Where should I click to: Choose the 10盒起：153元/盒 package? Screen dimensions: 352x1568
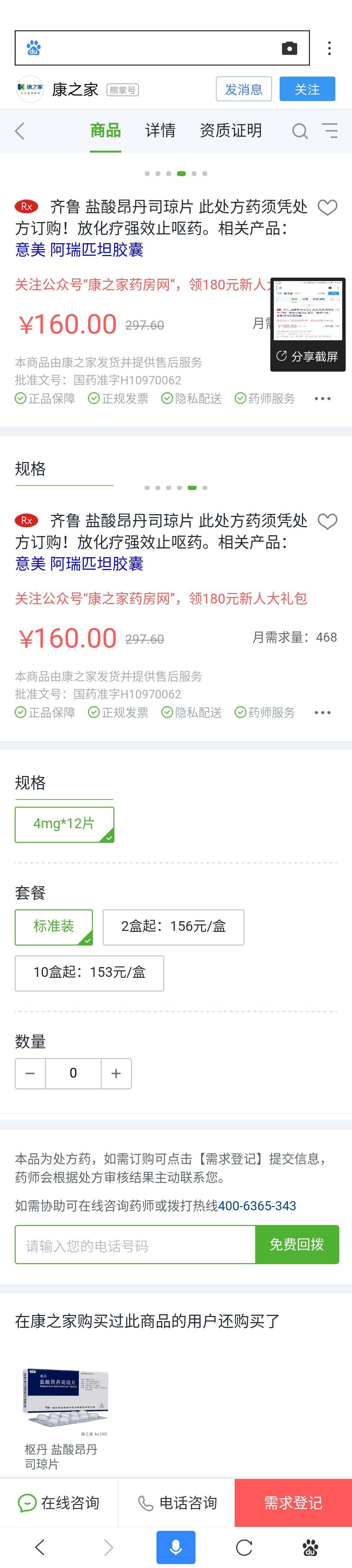tap(89, 973)
